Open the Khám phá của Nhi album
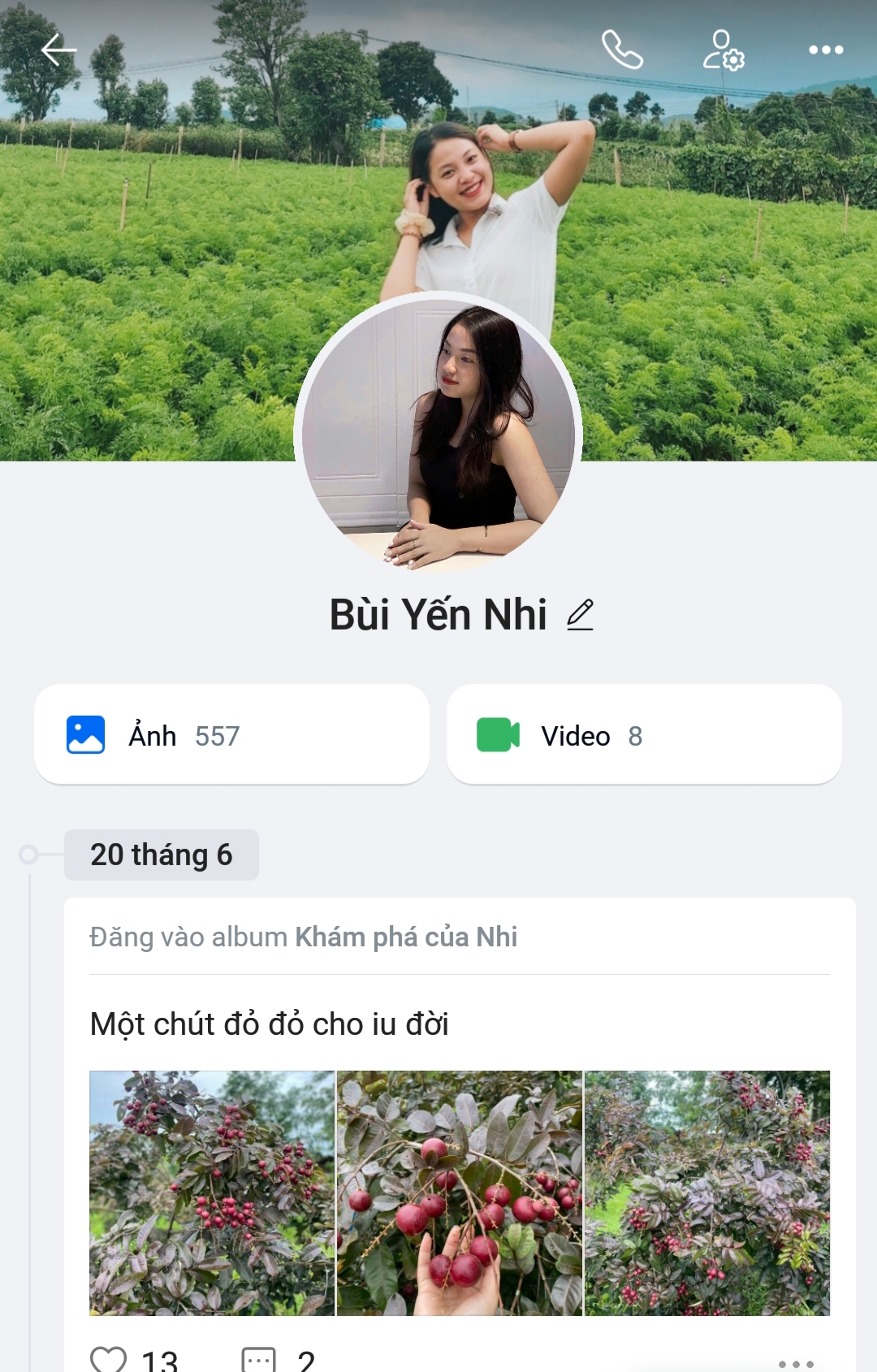The width and height of the screenshot is (877, 1372). click(405, 937)
